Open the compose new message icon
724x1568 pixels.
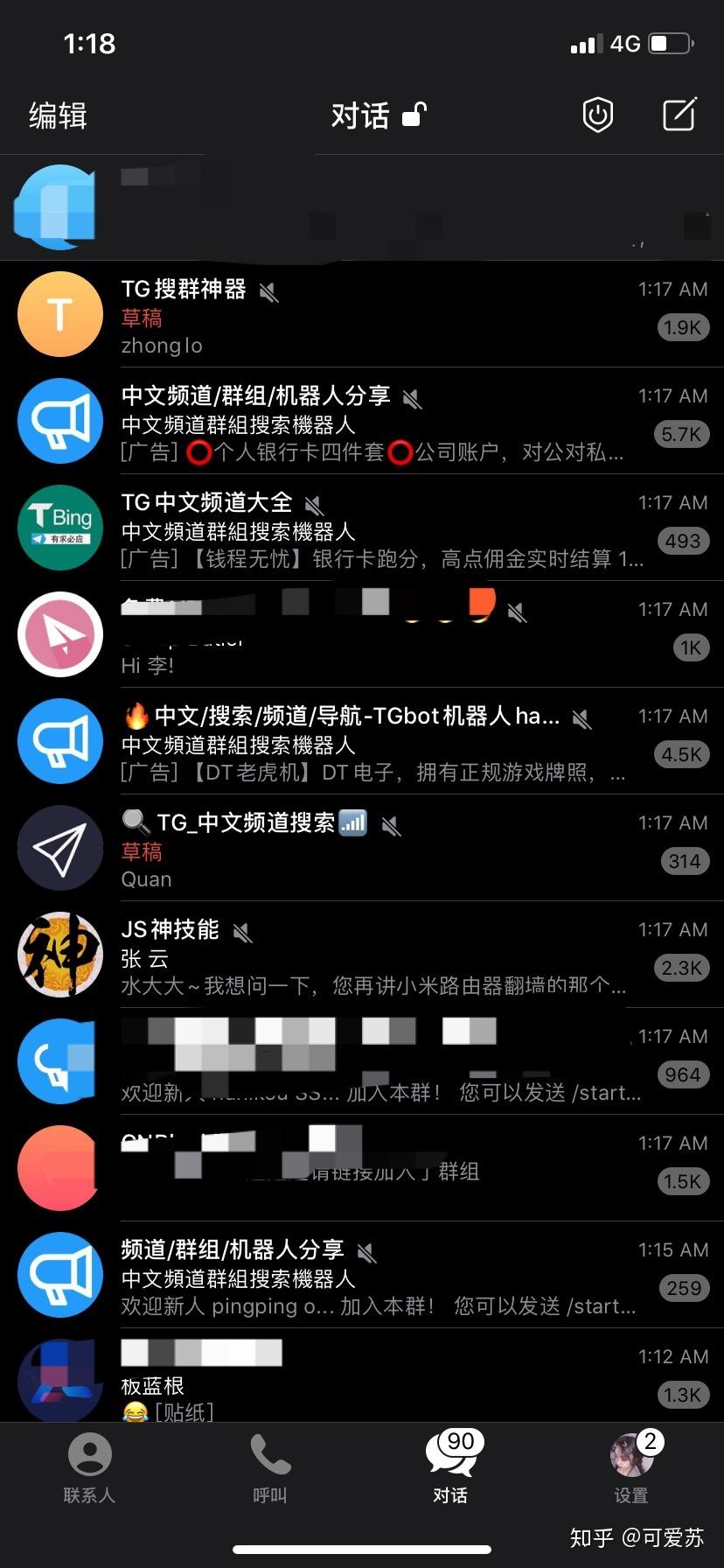coord(679,115)
